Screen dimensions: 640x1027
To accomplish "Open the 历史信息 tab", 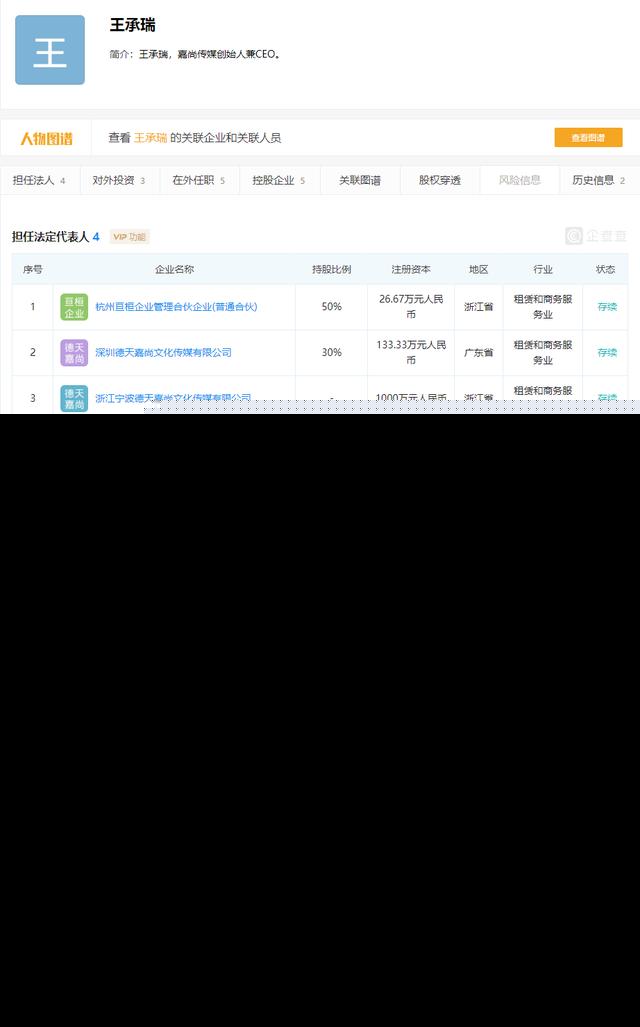I will point(598,181).
